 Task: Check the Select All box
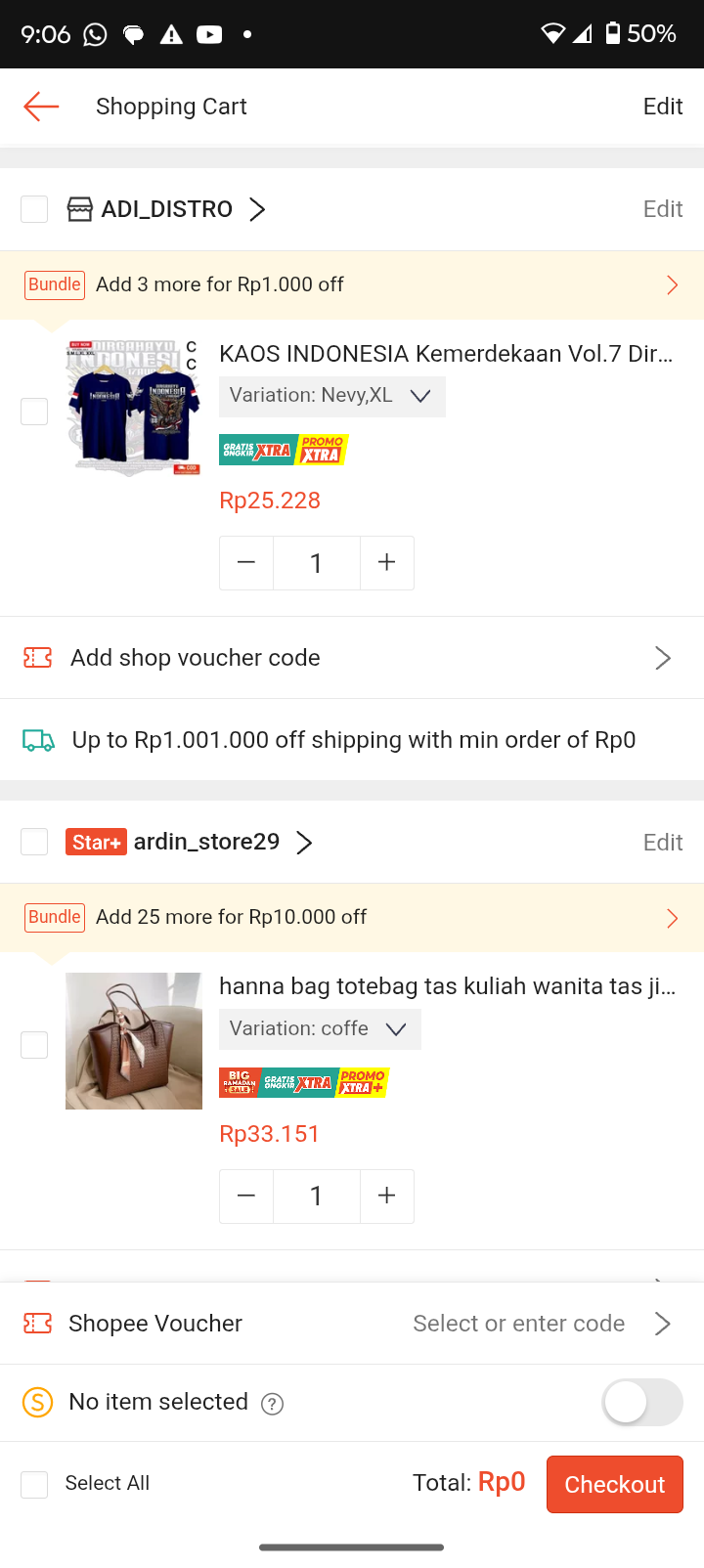34,1484
